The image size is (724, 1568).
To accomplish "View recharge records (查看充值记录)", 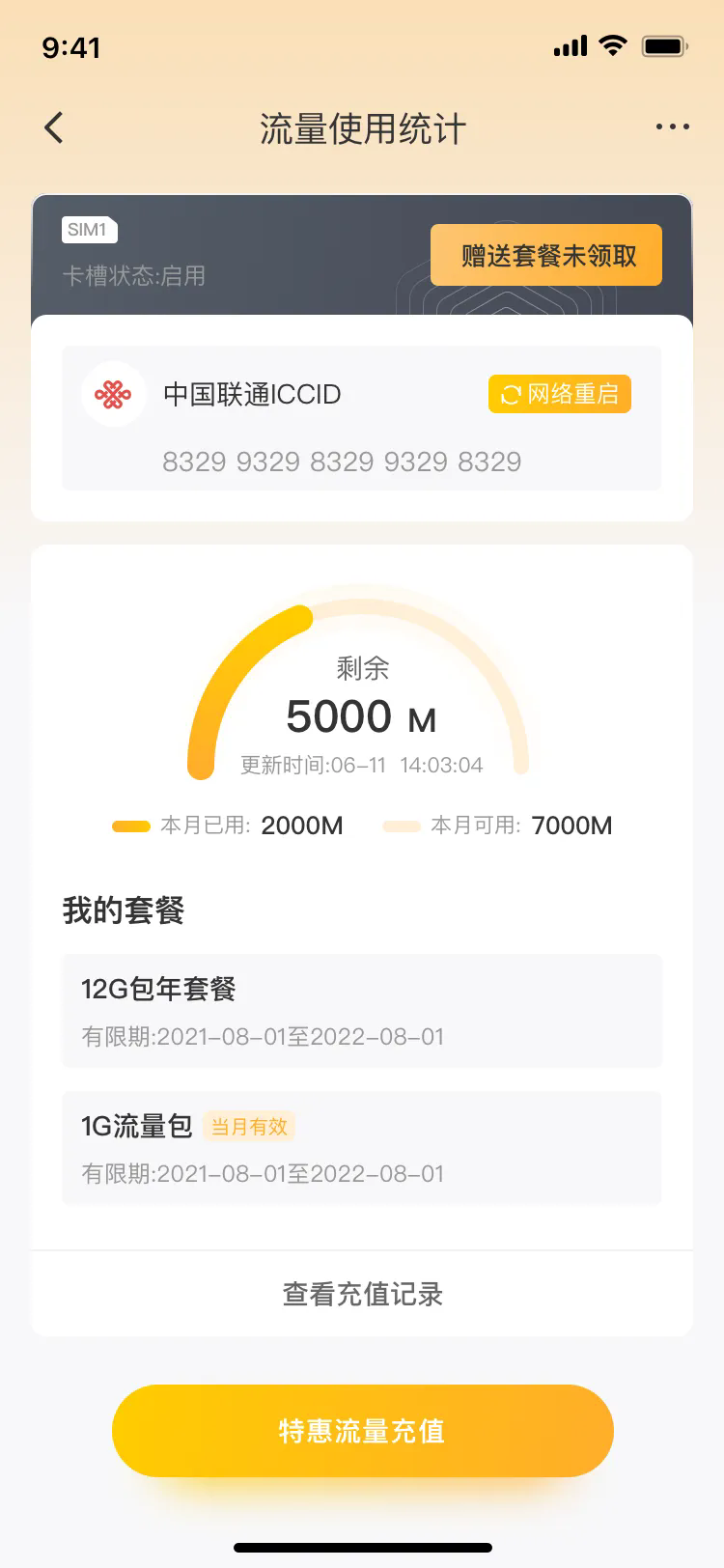I will point(362,1294).
